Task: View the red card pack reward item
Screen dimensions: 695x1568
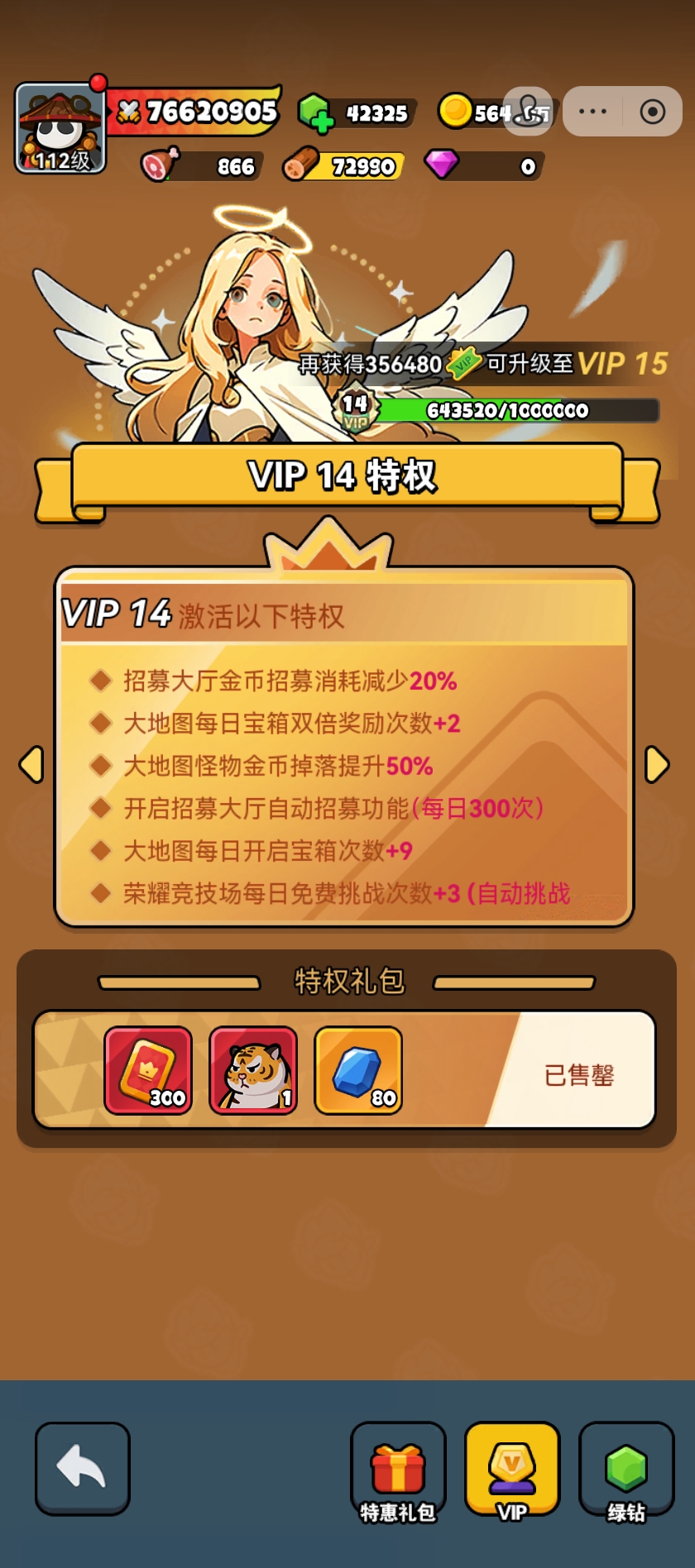Action: point(148,1070)
